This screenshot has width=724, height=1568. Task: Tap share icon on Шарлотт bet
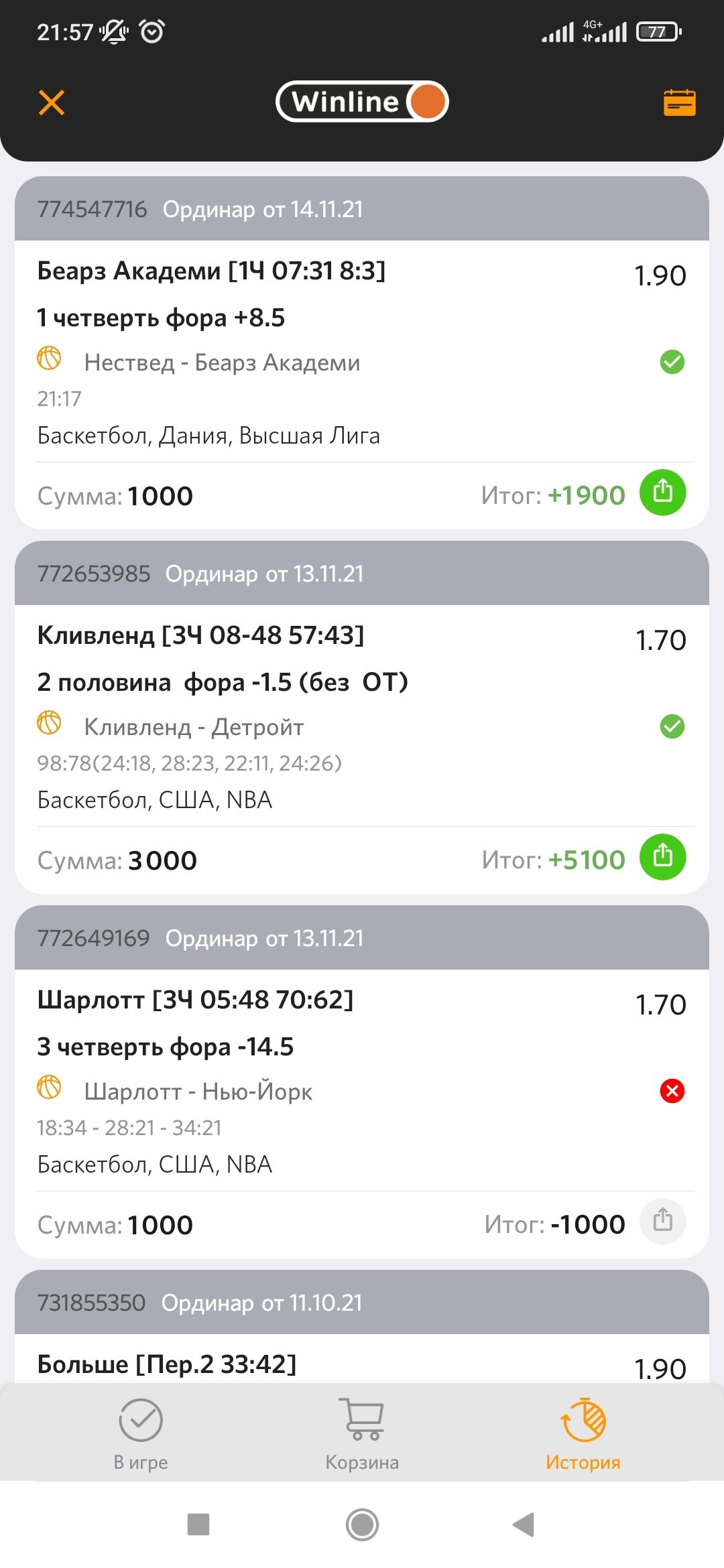click(x=662, y=1222)
